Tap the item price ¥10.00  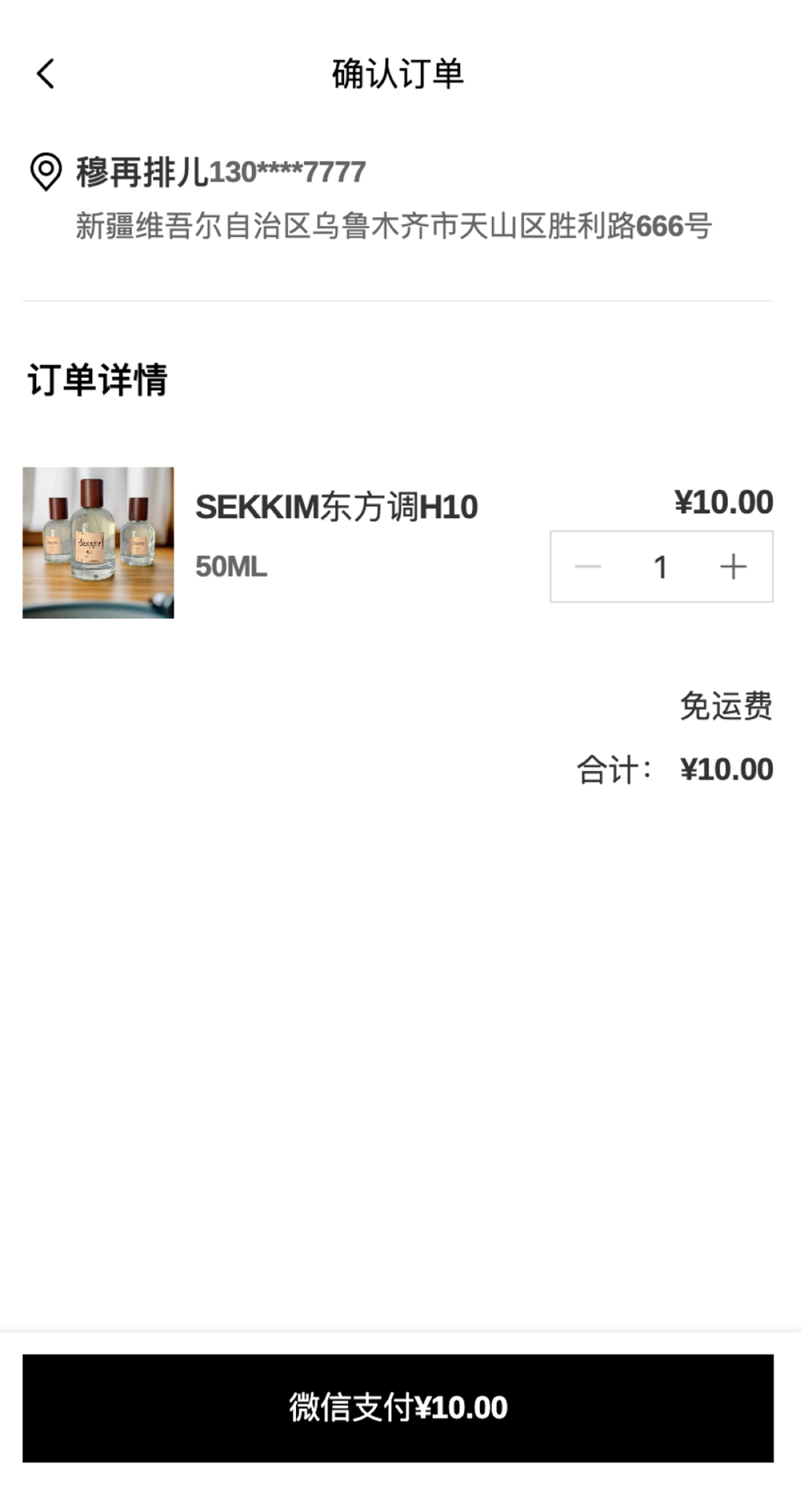tap(724, 502)
